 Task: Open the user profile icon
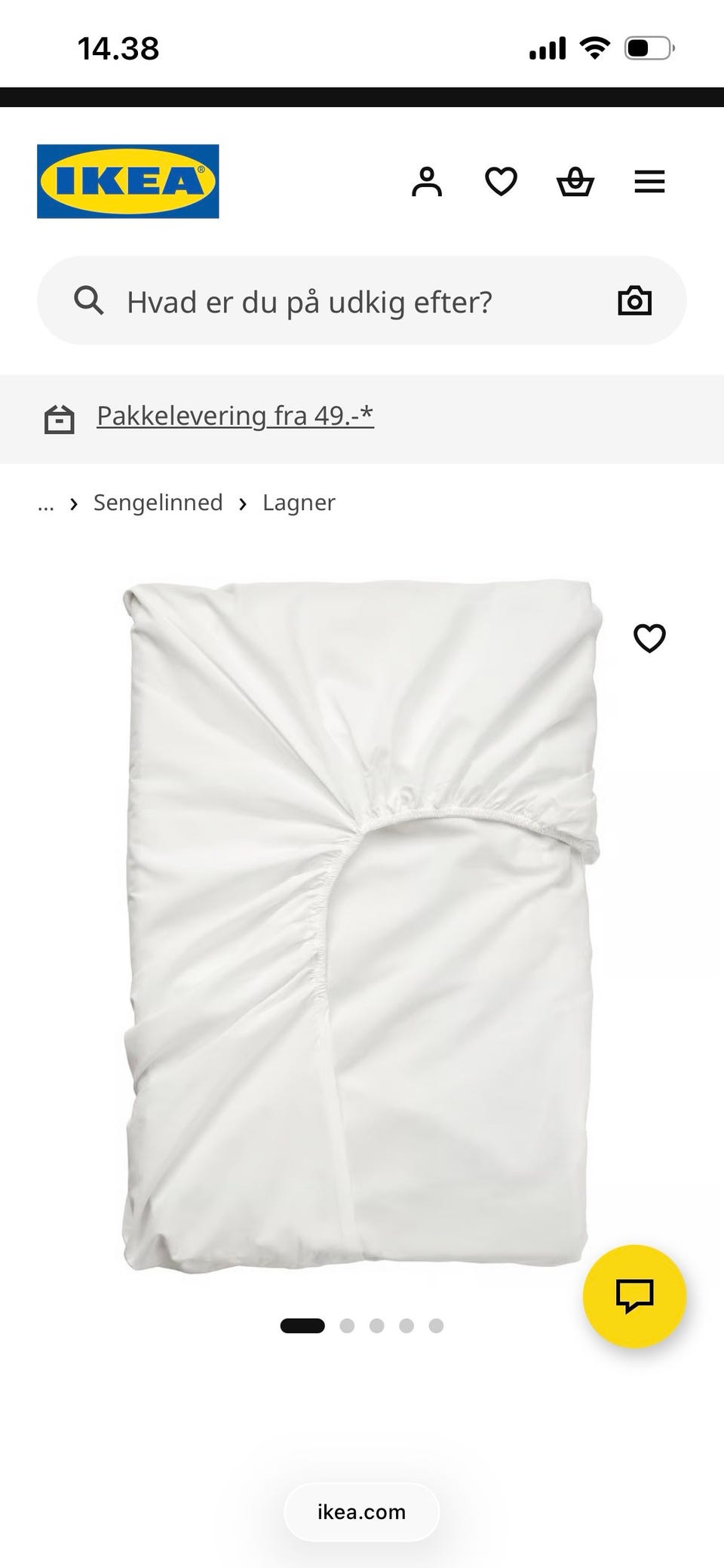tap(427, 182)
